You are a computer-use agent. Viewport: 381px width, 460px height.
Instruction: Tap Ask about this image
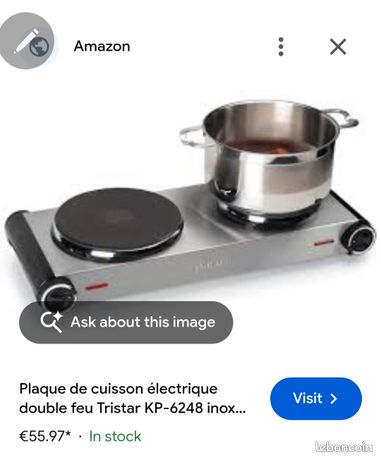[x=126, y=322]
